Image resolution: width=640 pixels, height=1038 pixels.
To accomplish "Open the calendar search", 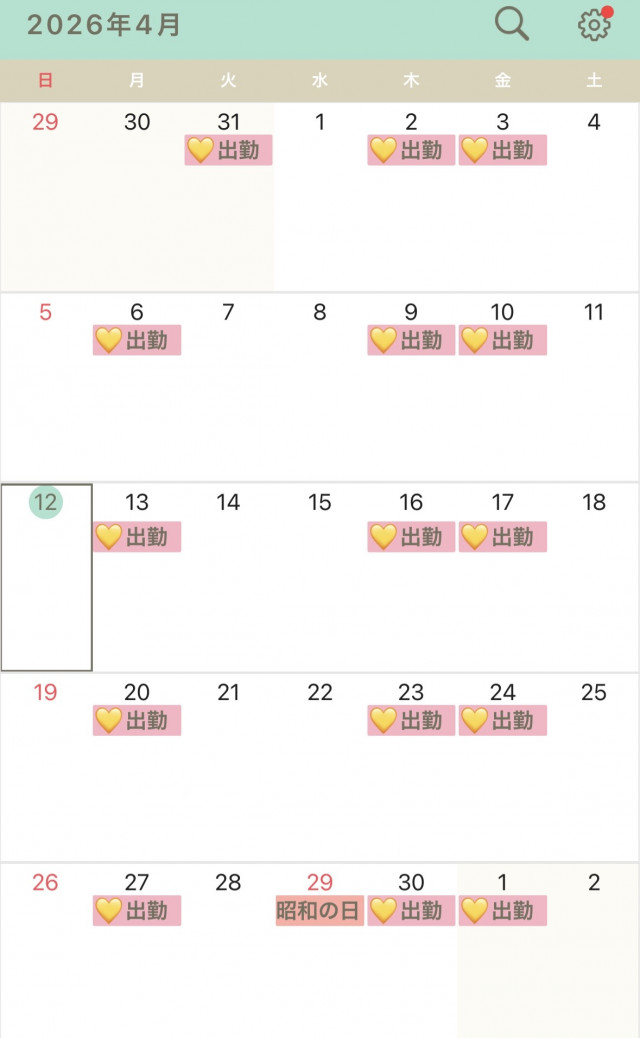I will click(x=512, y=24).
